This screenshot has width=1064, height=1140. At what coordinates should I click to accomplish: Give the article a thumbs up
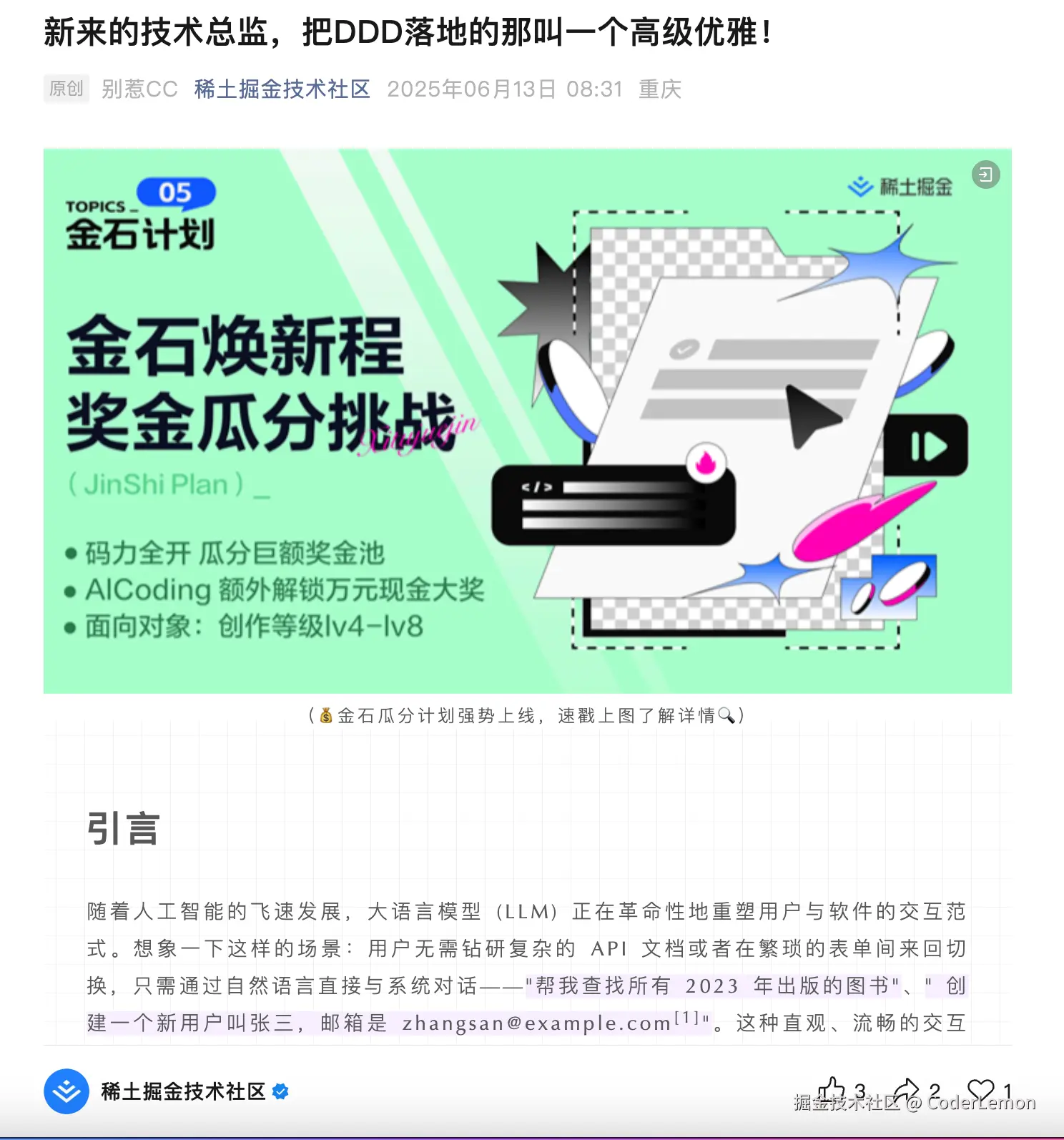[x=832, y=1091]
